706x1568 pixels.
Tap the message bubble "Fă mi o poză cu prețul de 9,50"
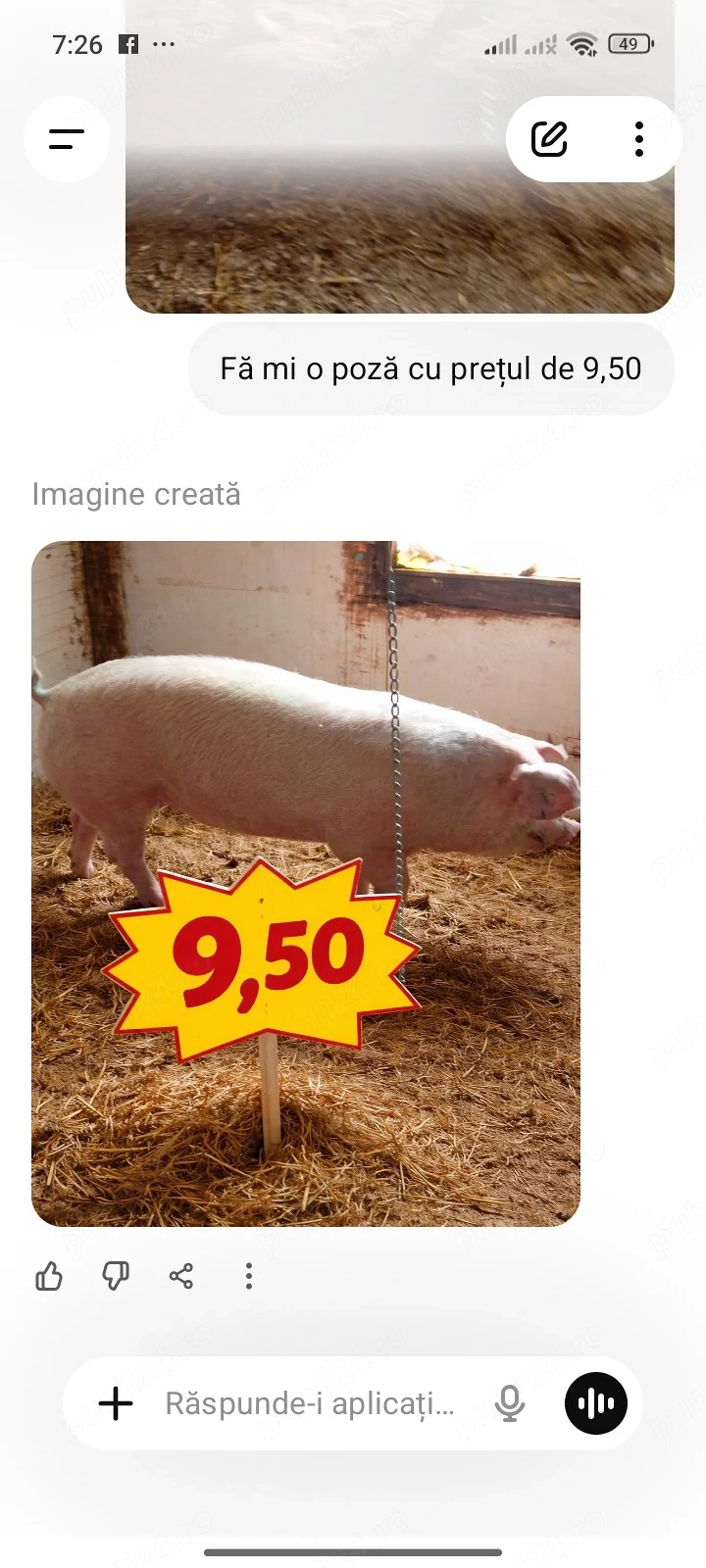[x=431, y=368]
